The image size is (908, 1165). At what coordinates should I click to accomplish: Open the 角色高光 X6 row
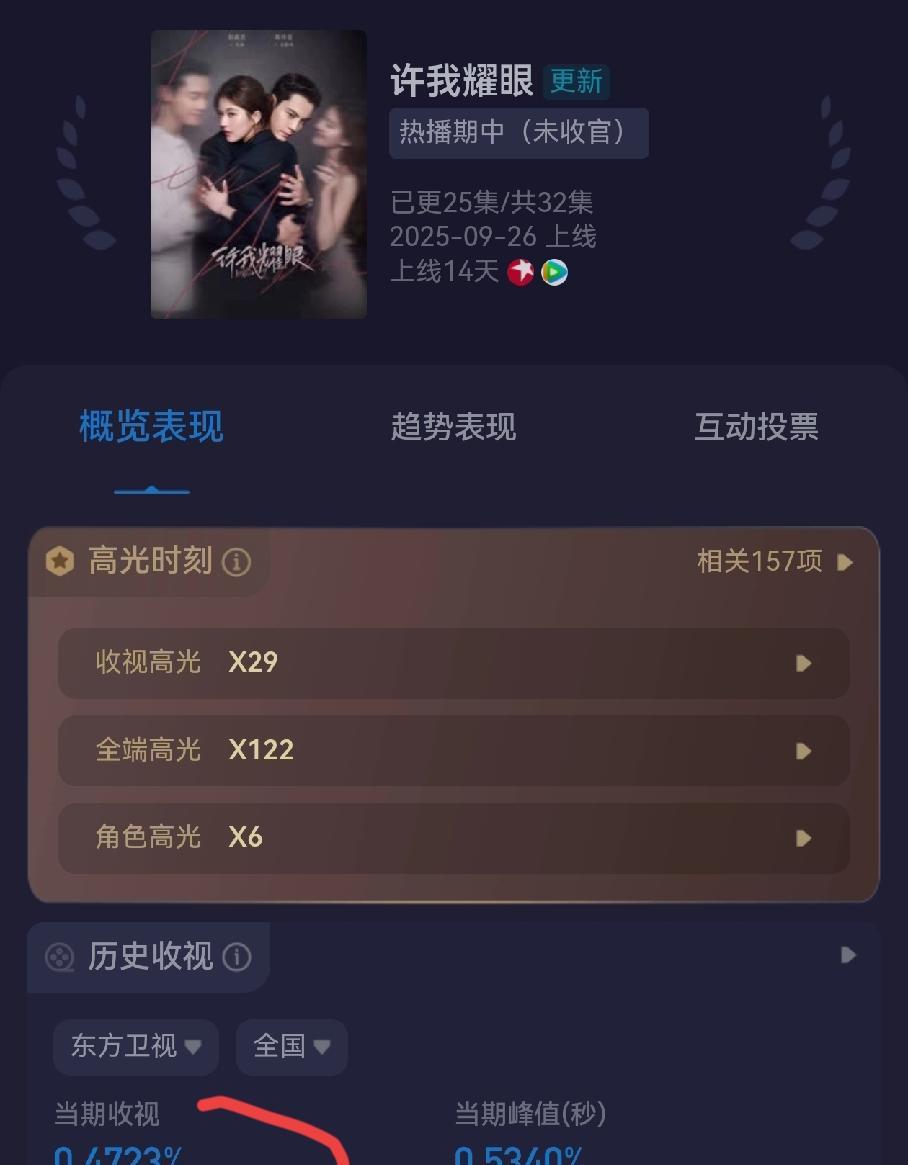click(x=453, y=837)
